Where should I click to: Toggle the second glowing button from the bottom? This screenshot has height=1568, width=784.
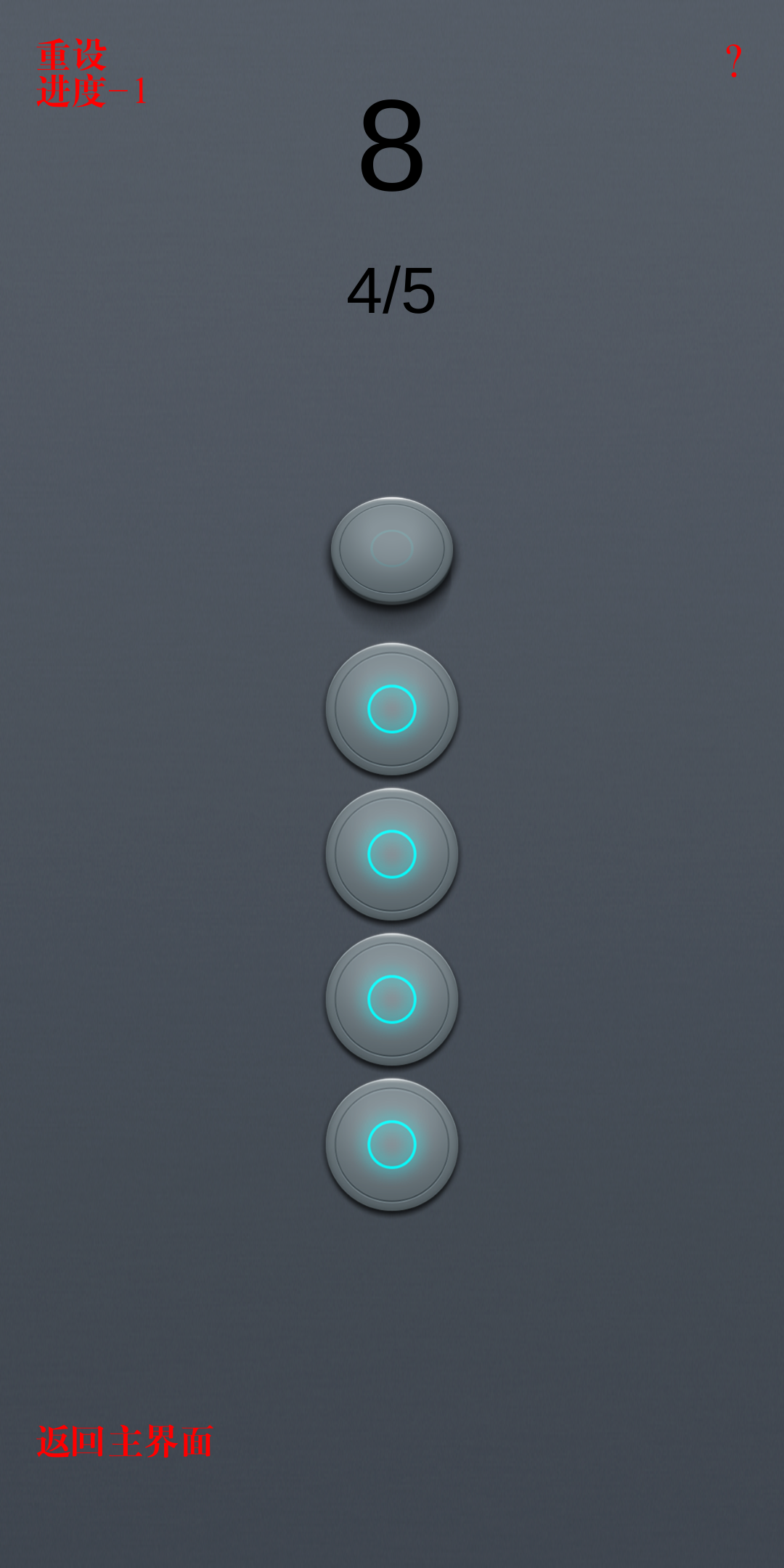pos(392,999)
